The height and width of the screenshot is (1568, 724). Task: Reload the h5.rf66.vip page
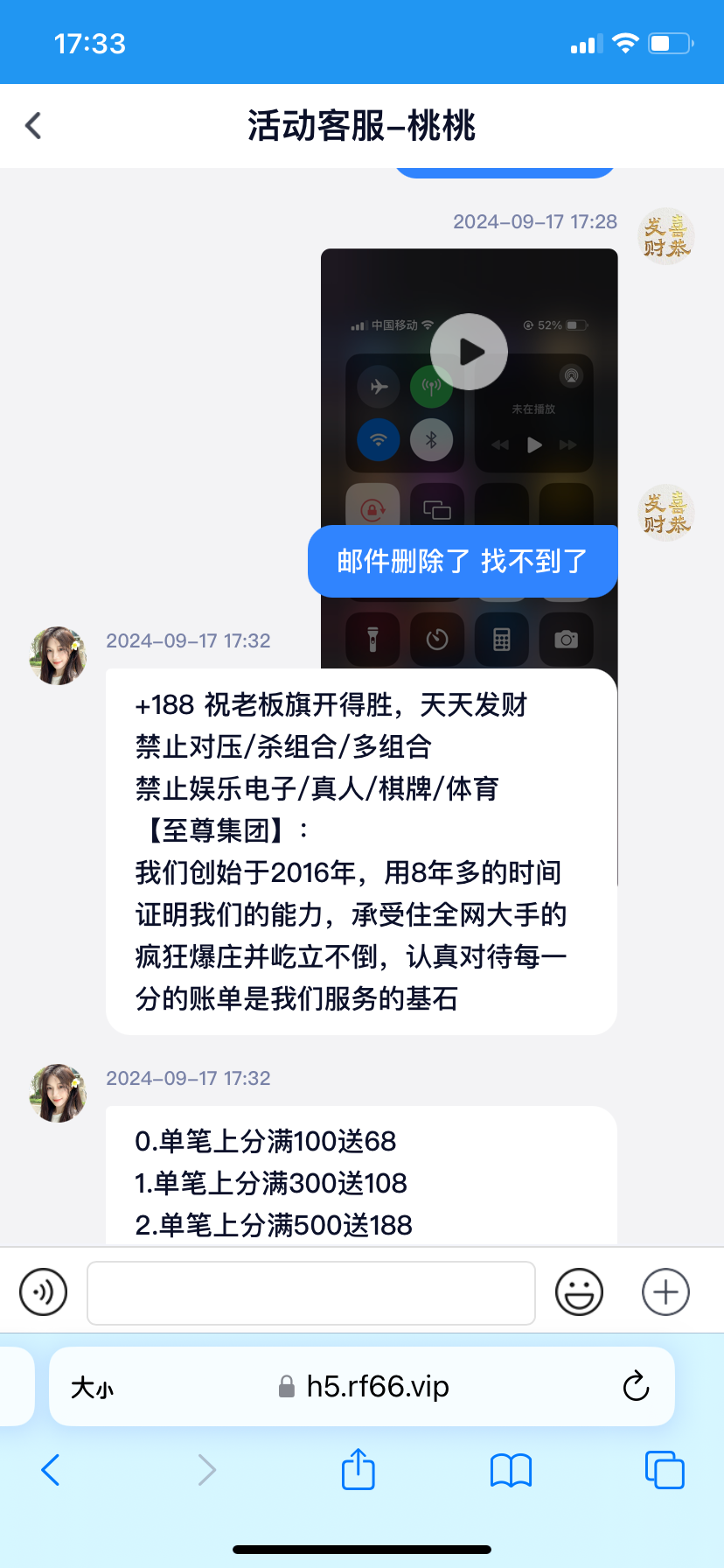(x=636, y=1387)
